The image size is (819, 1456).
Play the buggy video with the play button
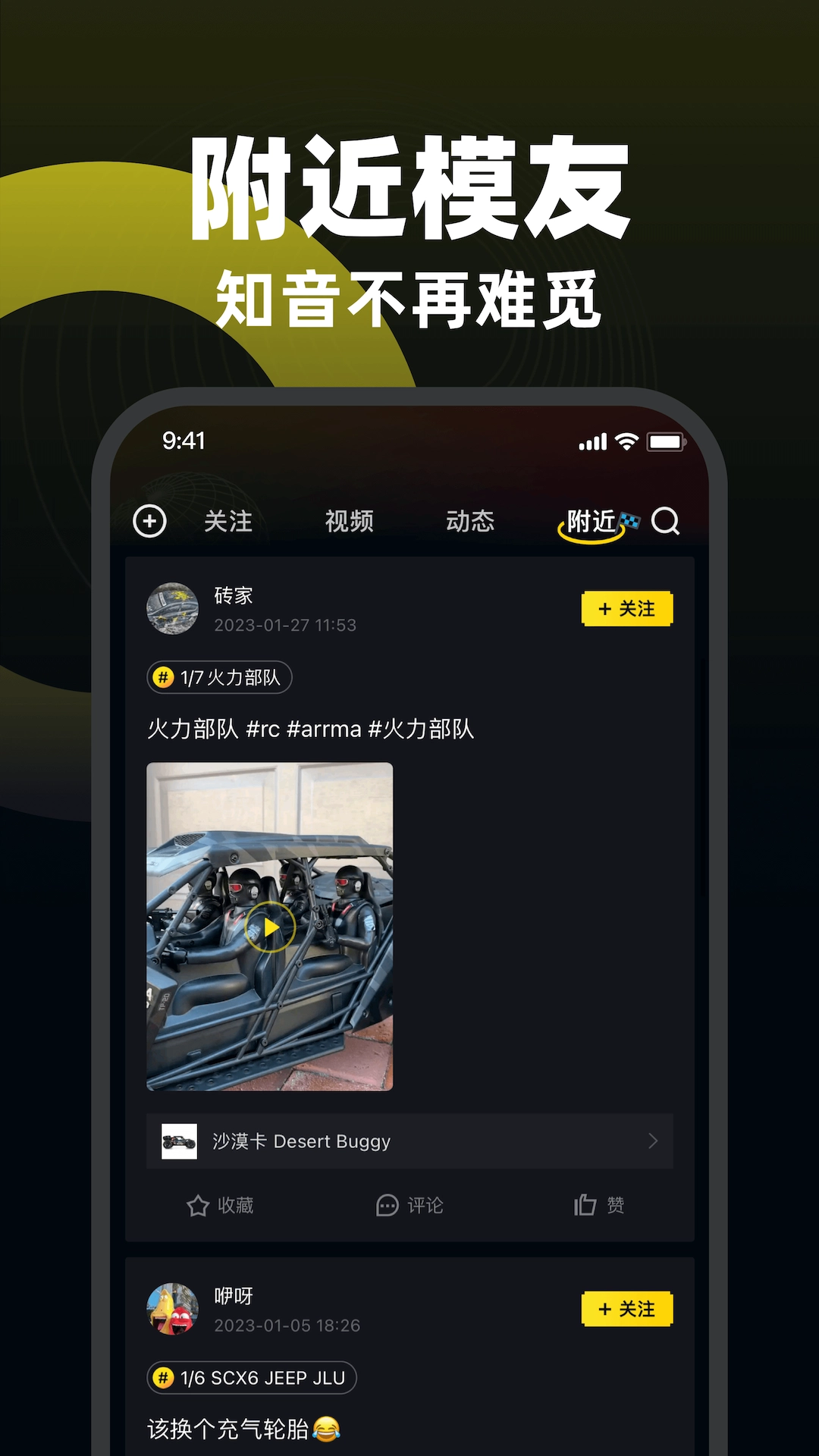(271, 927)
